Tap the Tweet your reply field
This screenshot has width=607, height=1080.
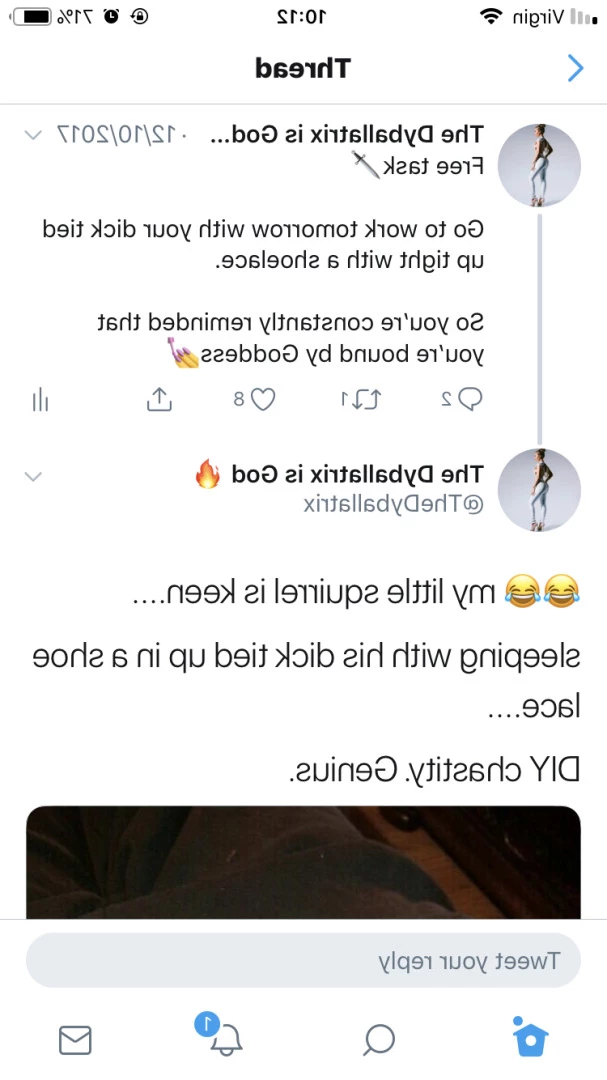[x=303, y=961]
